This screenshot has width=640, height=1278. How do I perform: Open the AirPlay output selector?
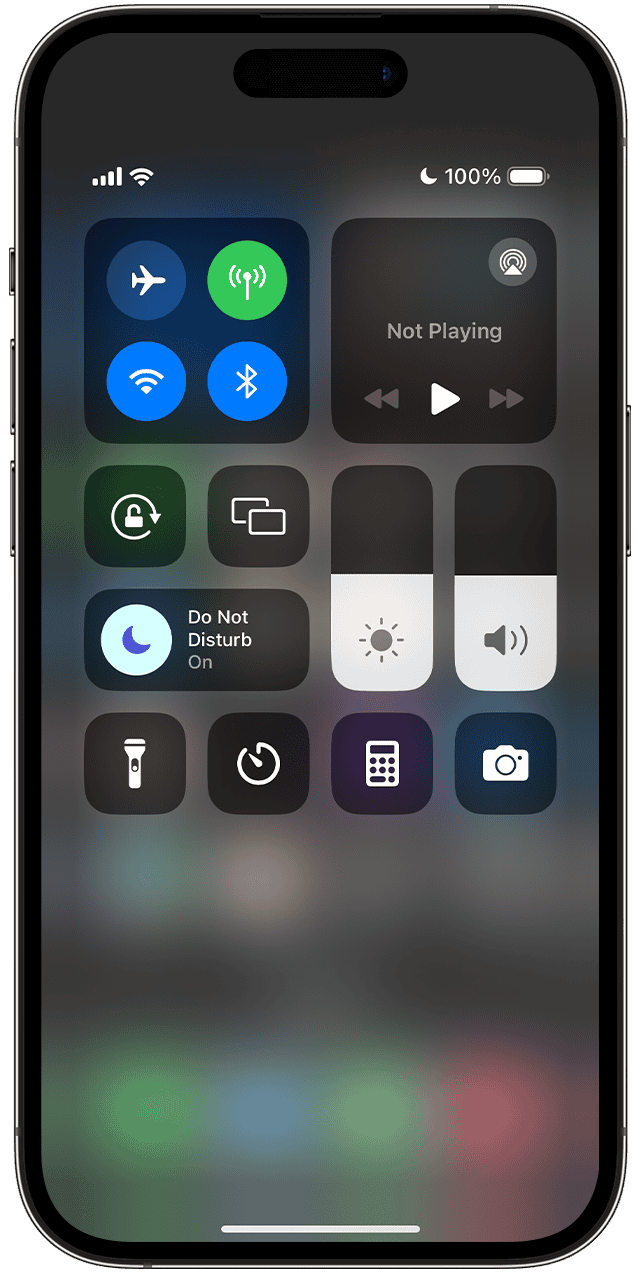tap(512, 263)
